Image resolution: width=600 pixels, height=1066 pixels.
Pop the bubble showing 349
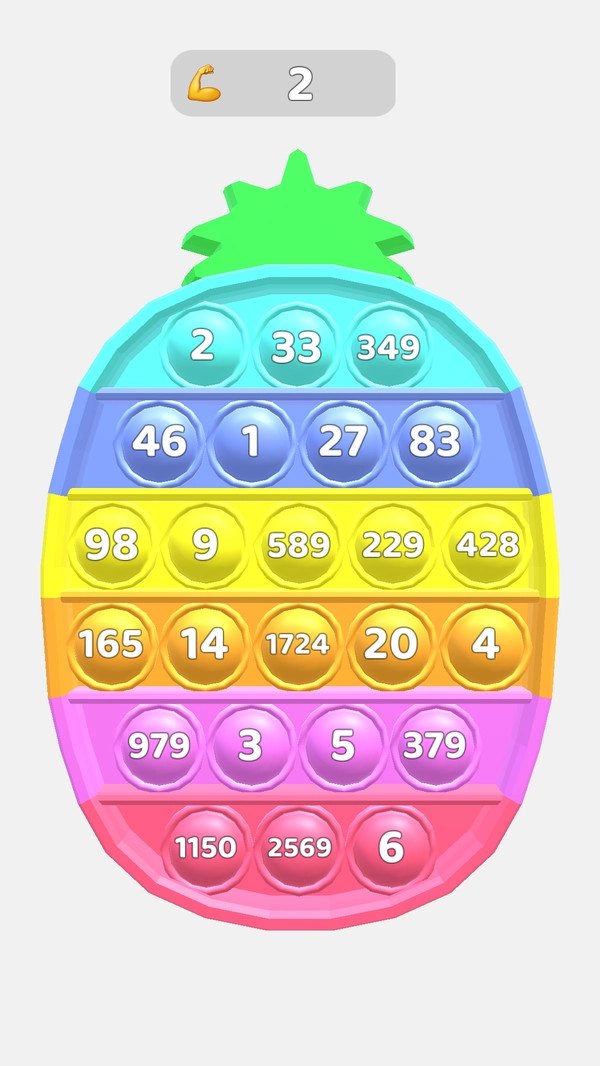[389, 347]
